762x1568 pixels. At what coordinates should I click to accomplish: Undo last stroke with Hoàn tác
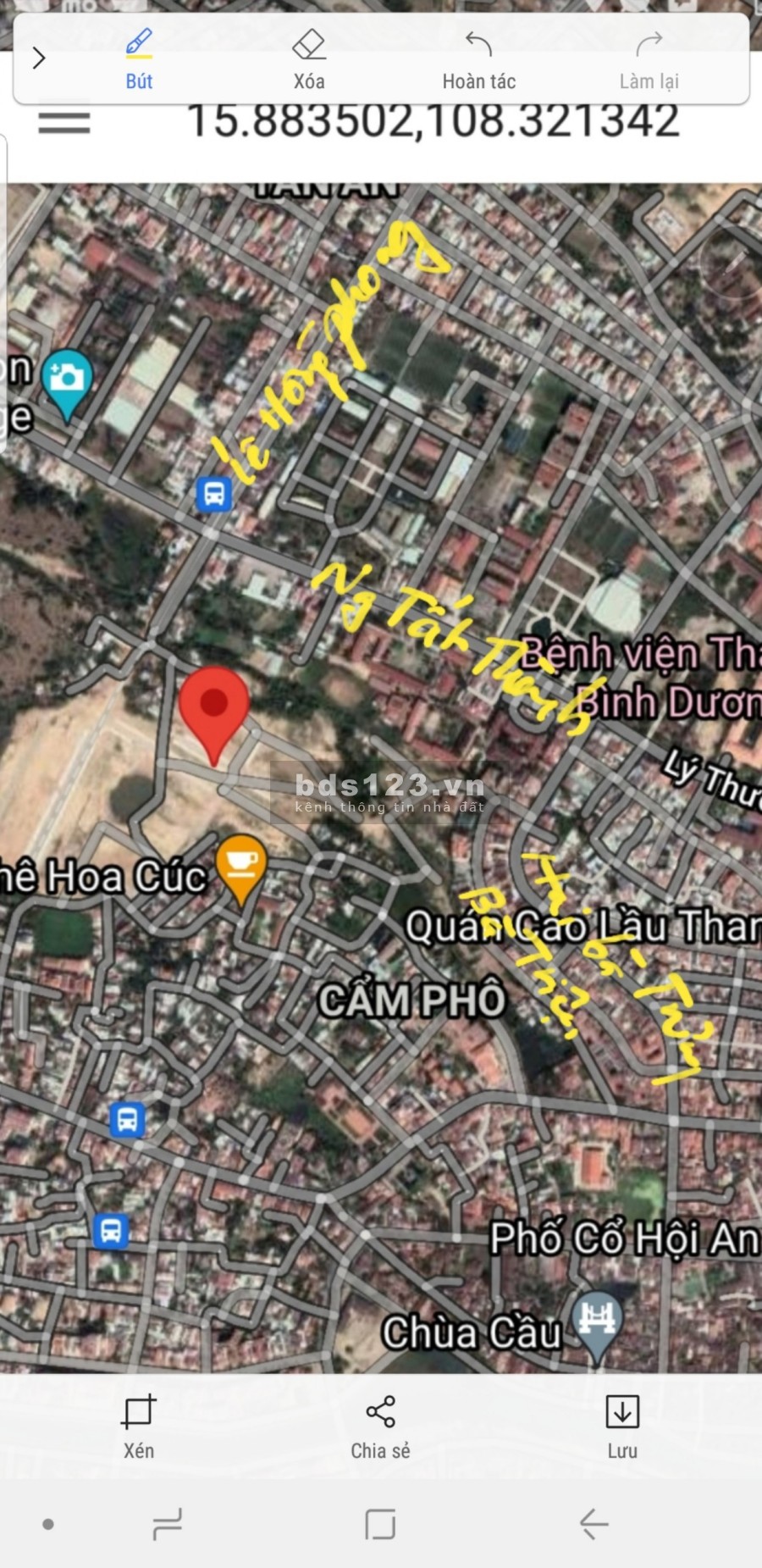pyautogui.click(x=478, y=58)
